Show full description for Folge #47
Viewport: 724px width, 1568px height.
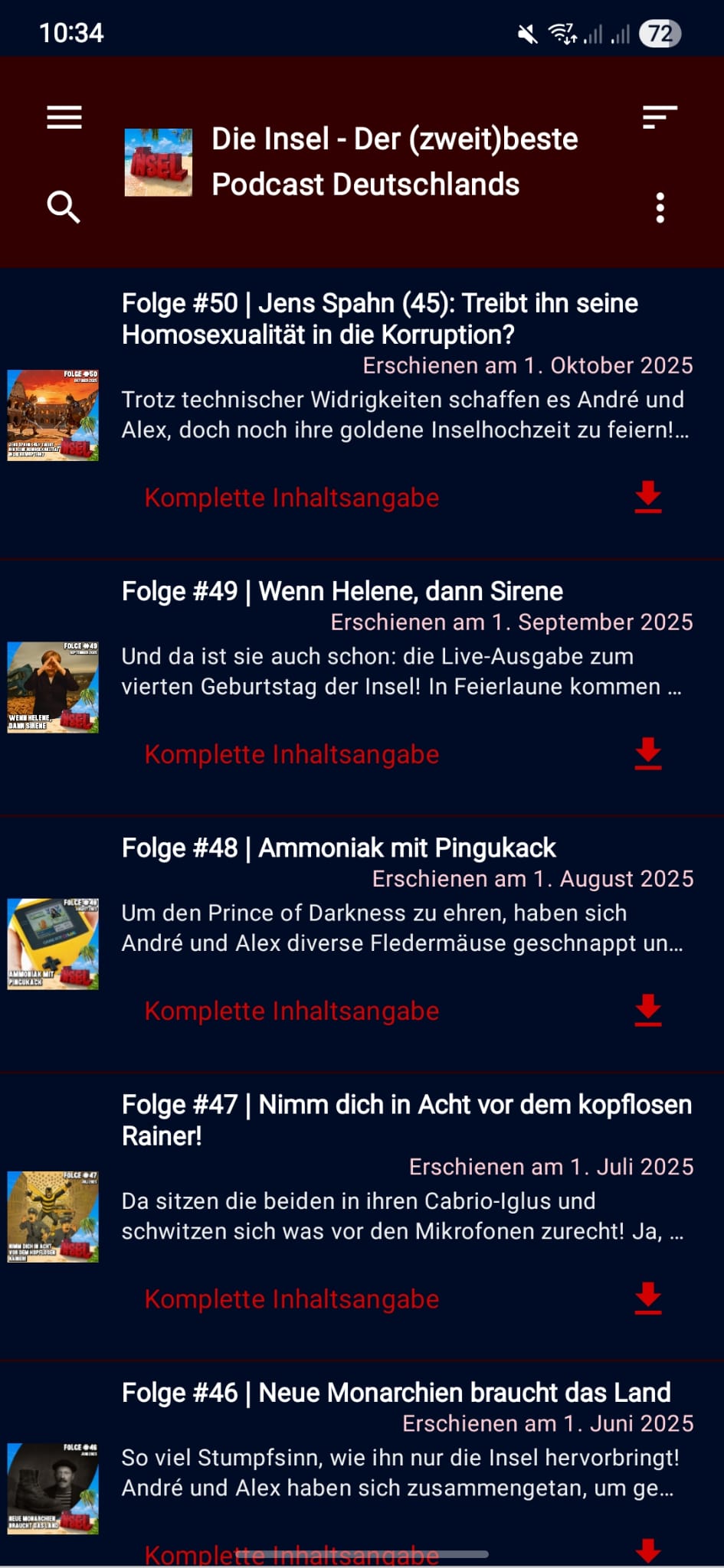[292, 1299]
